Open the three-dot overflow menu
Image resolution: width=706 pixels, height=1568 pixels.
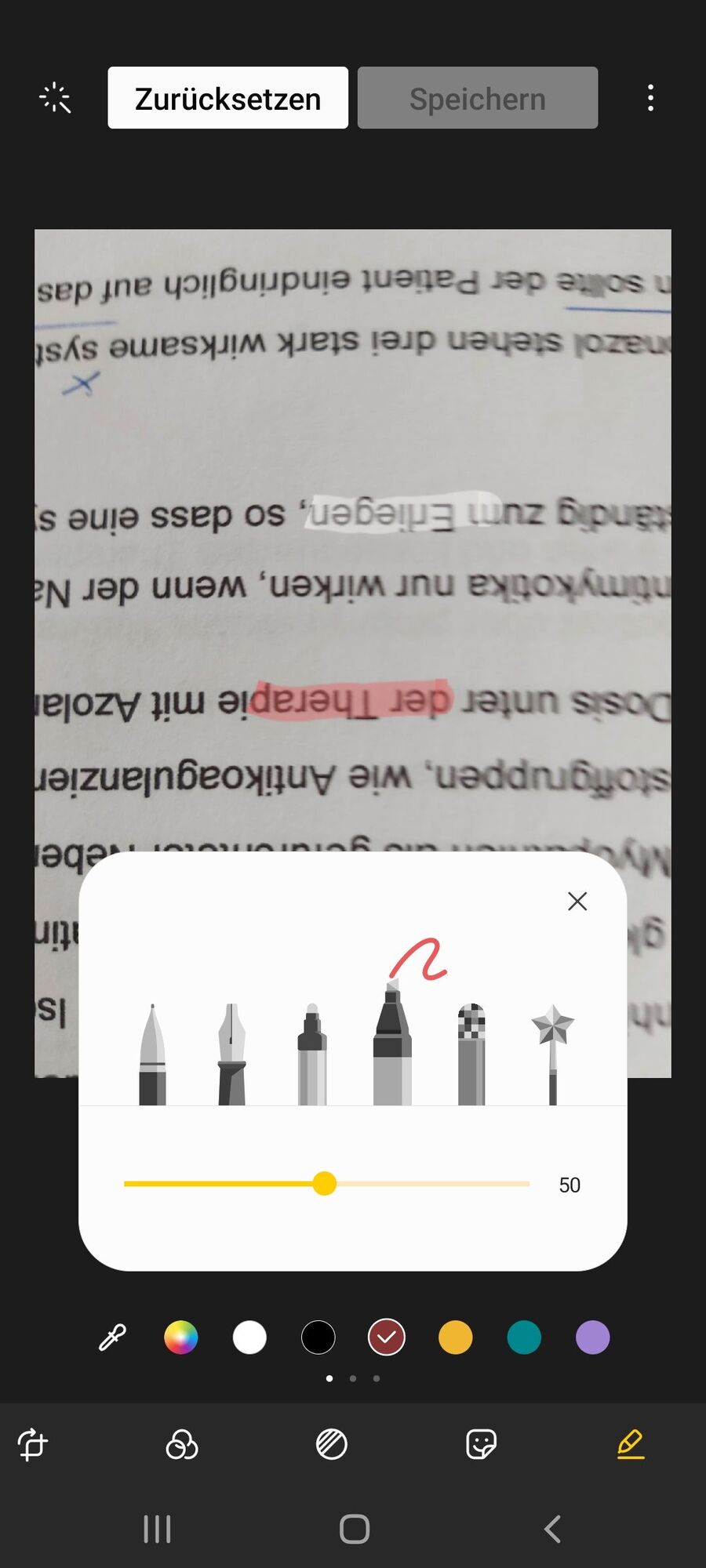coord(650,98)
